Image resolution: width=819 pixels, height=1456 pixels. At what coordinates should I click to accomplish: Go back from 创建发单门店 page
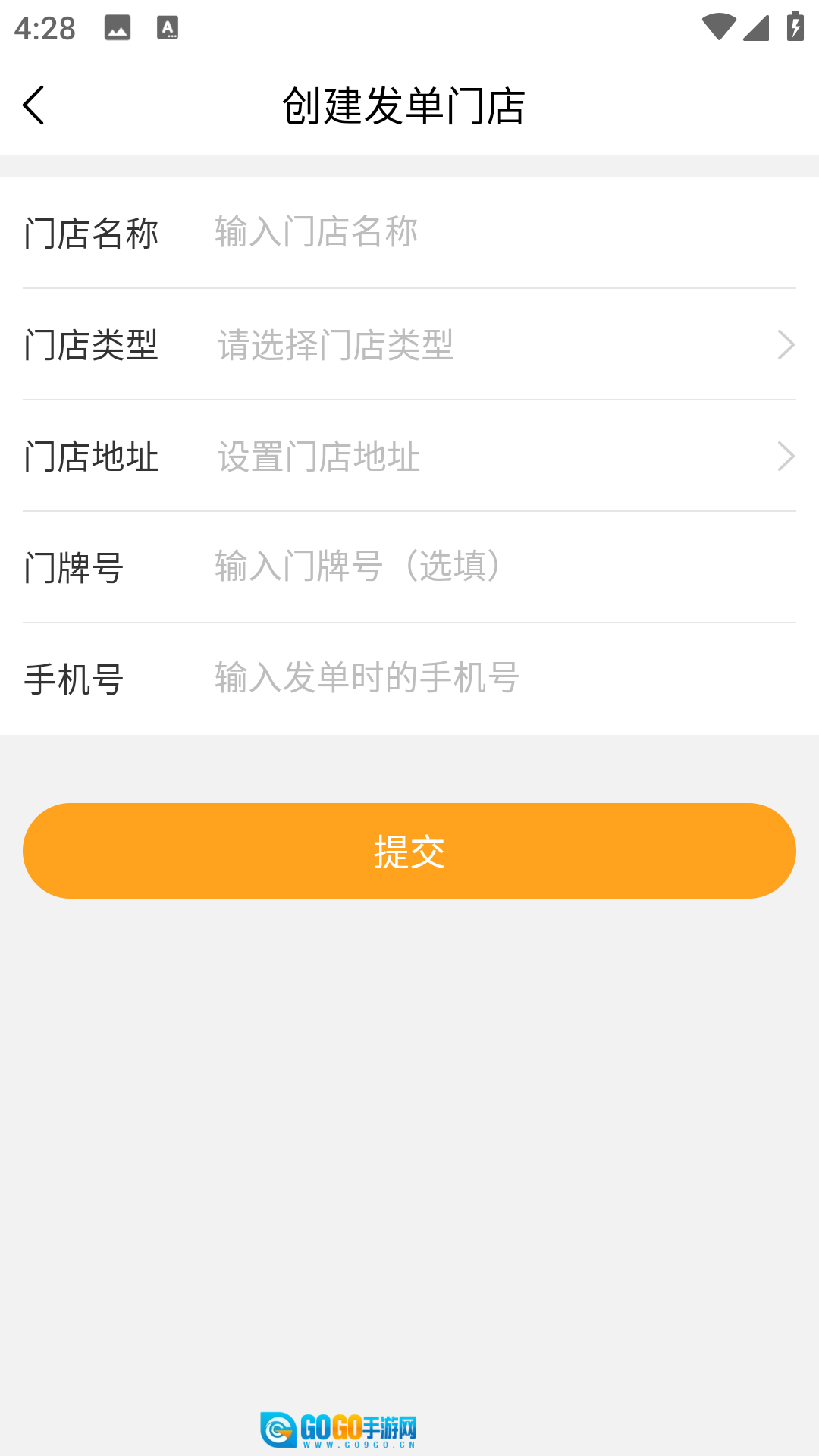pyautogui.click(x=34, y=105)
